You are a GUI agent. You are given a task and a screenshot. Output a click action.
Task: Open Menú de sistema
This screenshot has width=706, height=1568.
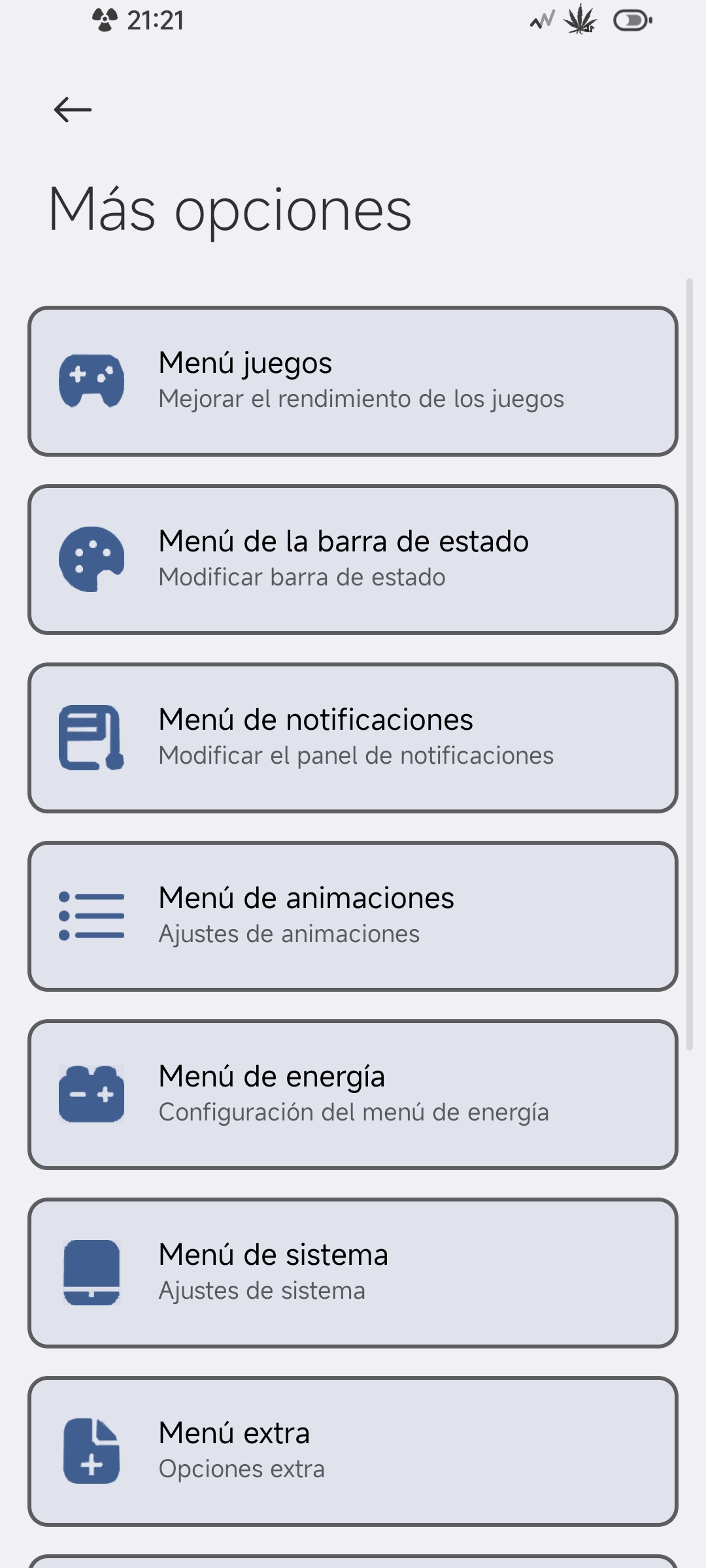353,1273
